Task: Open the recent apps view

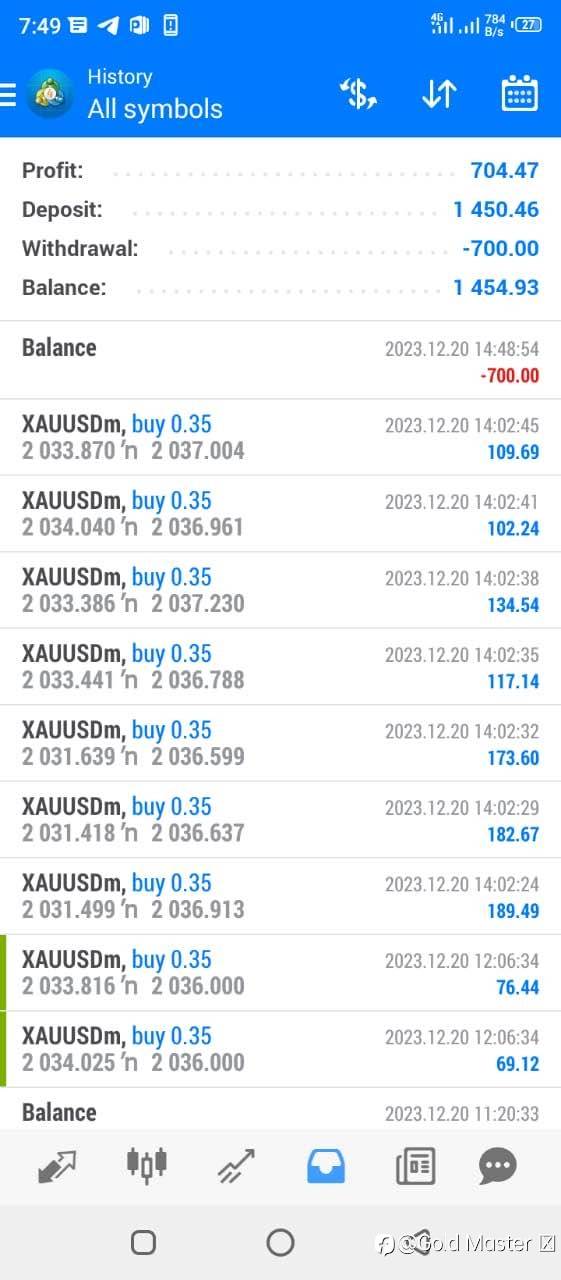Action: click(x=143, y=1243)
